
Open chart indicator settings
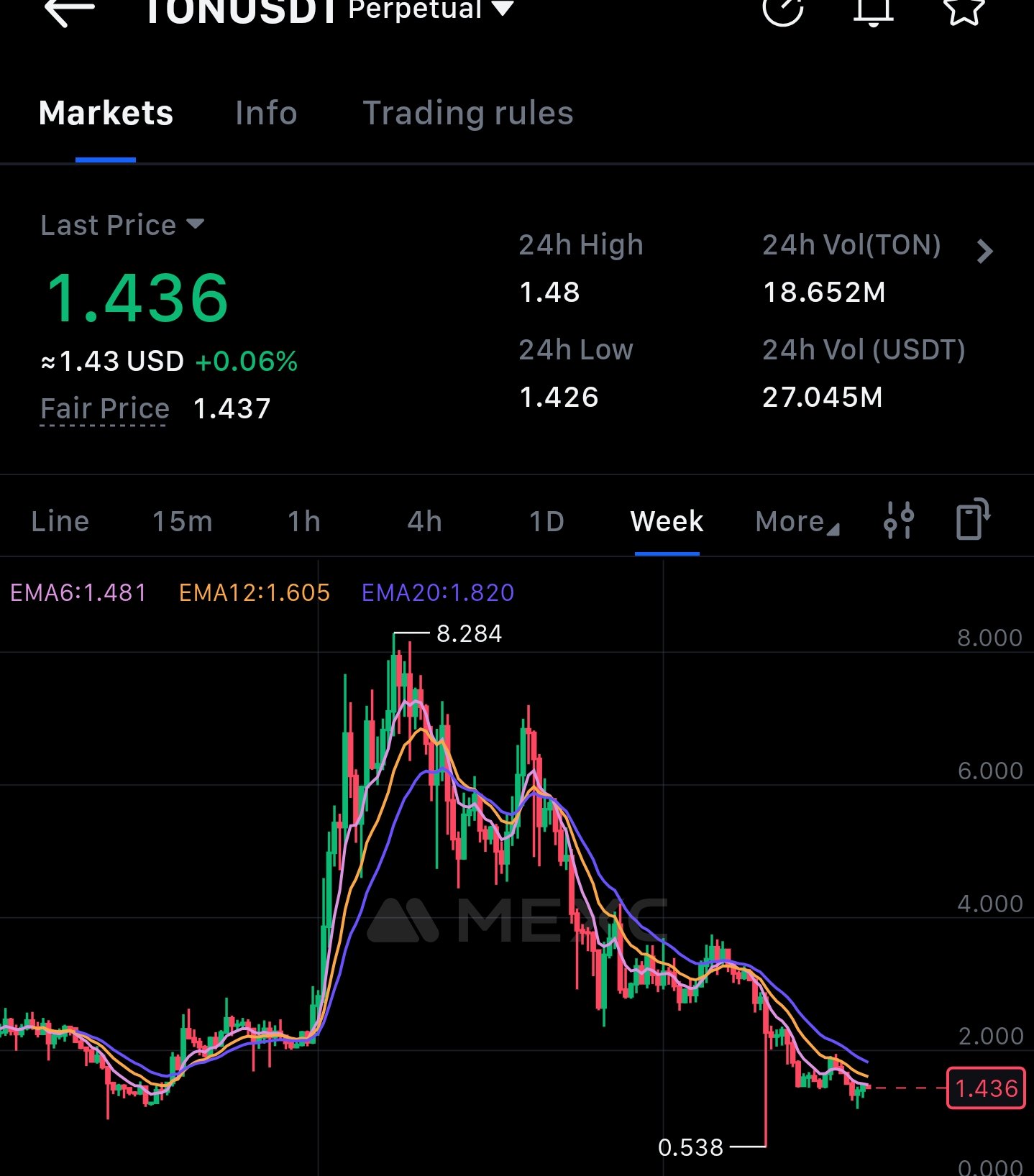coord(899,520)
